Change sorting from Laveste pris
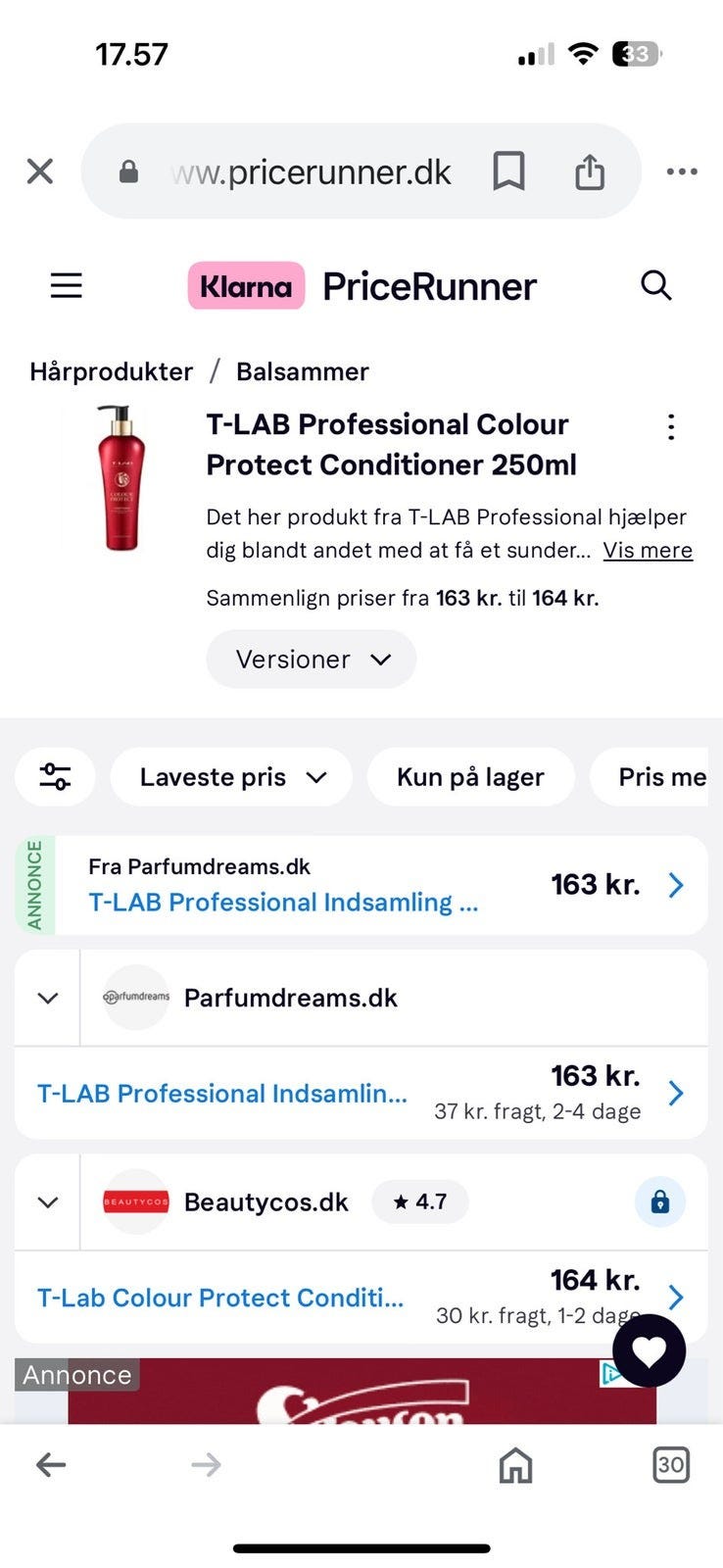Viewport: 723px width, 1568px height. coord(231,776)
